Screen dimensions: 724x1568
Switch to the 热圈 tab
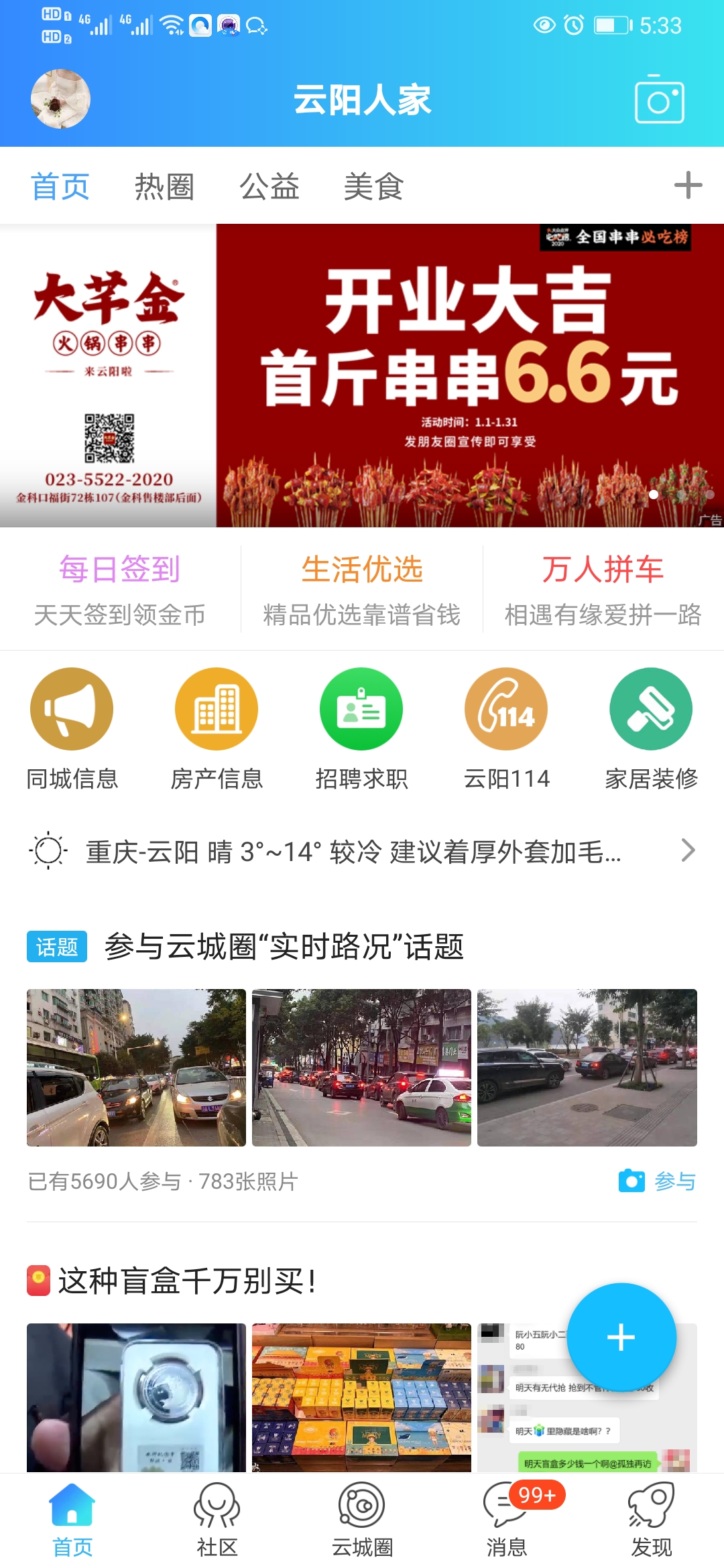(x=164, y=186)
